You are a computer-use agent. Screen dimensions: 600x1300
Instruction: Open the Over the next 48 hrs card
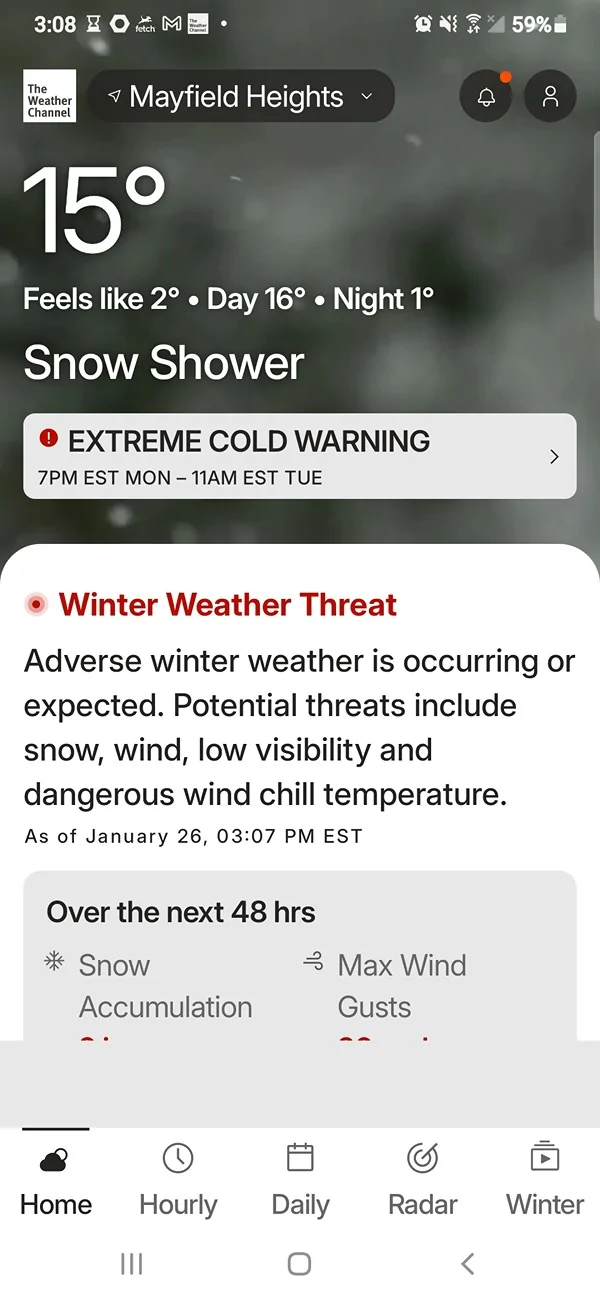tap(300, 957)
